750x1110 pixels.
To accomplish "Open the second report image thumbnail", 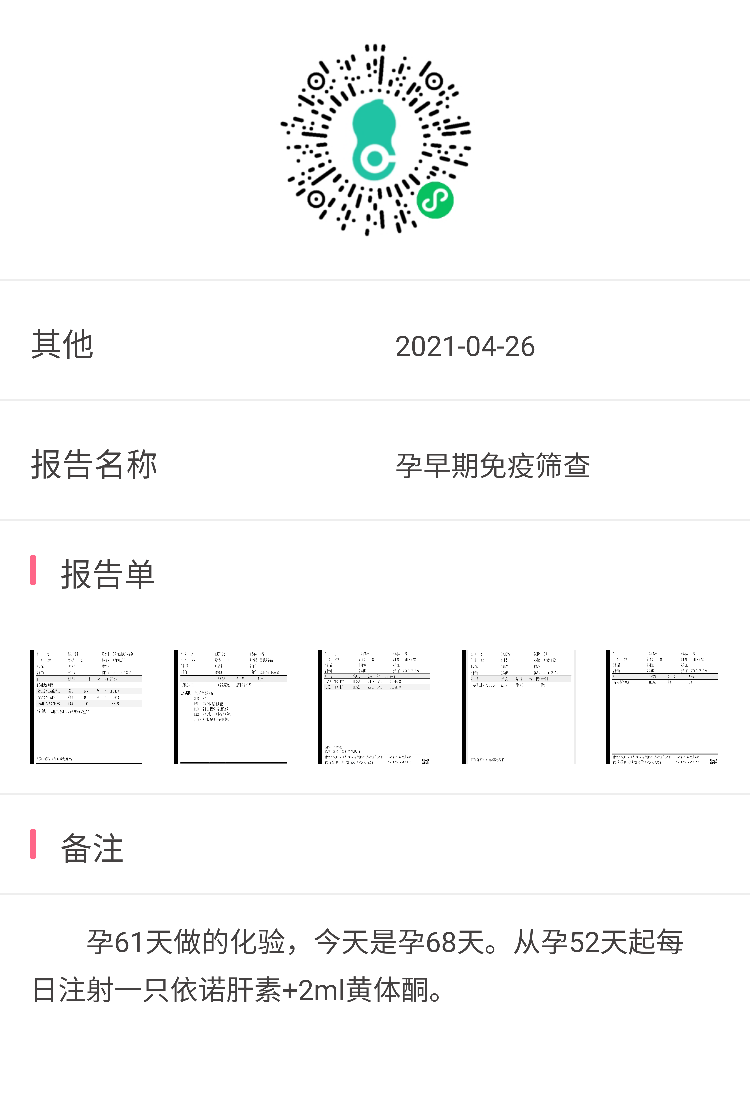I will 230,705.
